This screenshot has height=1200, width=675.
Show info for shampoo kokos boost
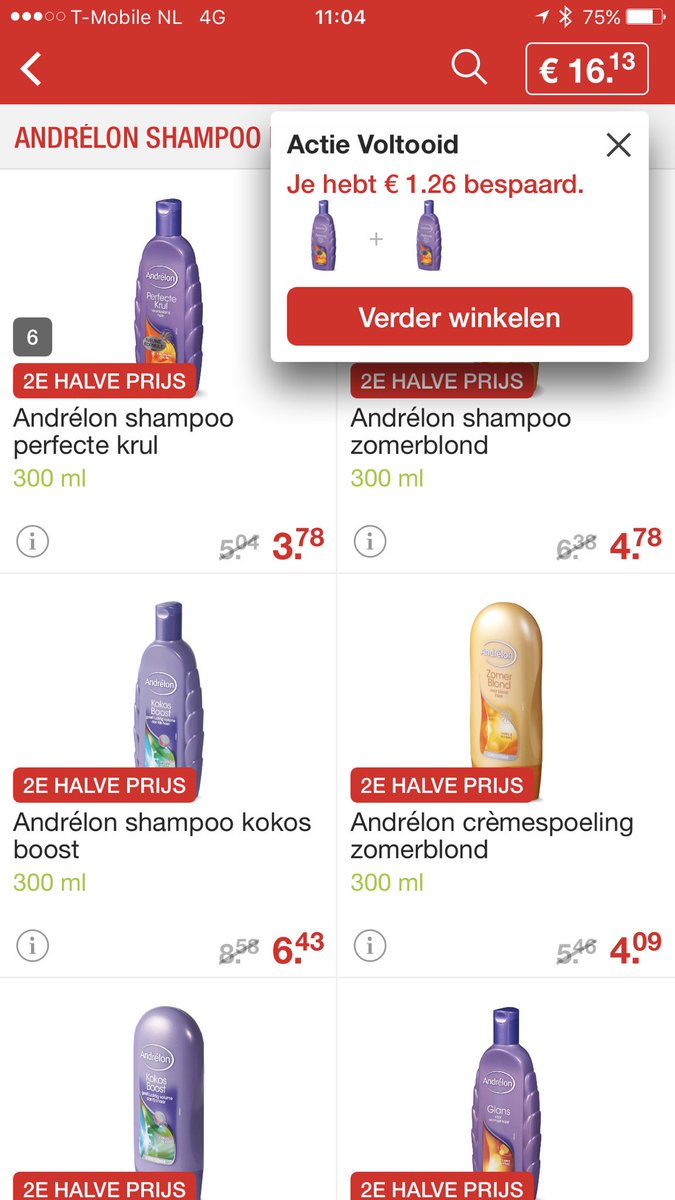(x=32, y=946)
